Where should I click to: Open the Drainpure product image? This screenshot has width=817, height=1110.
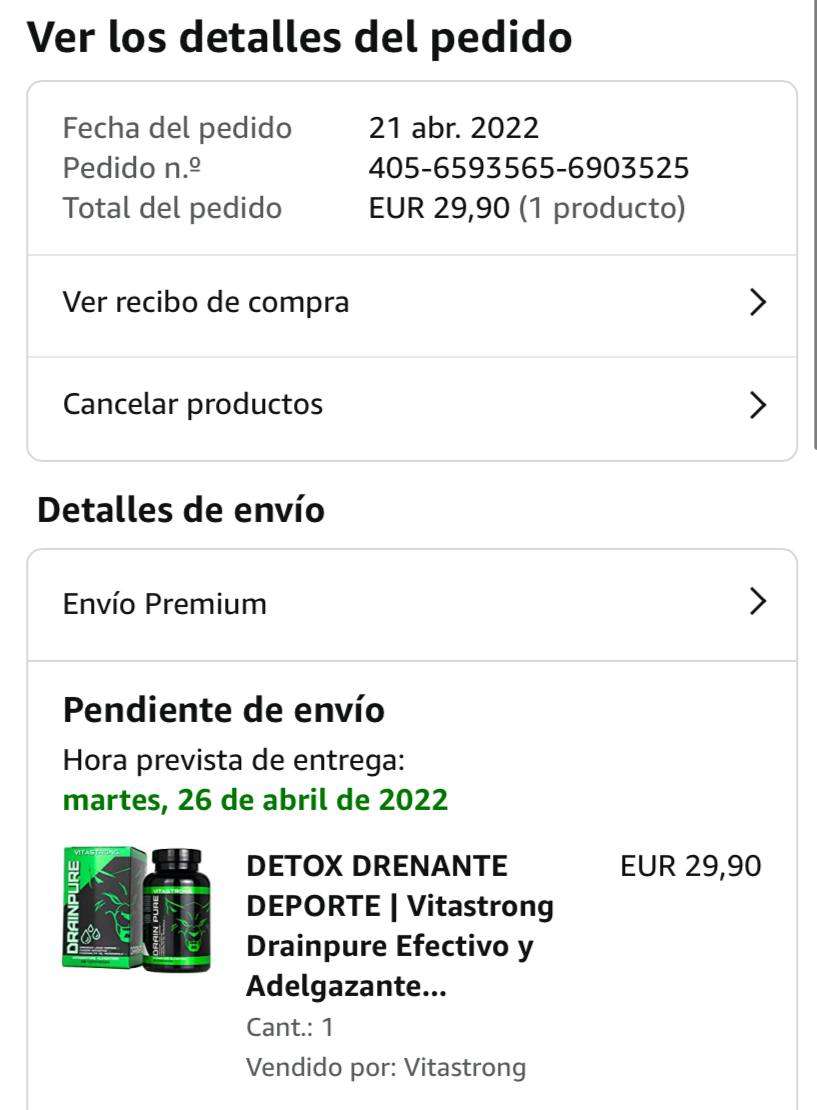(x=138, y=910)
